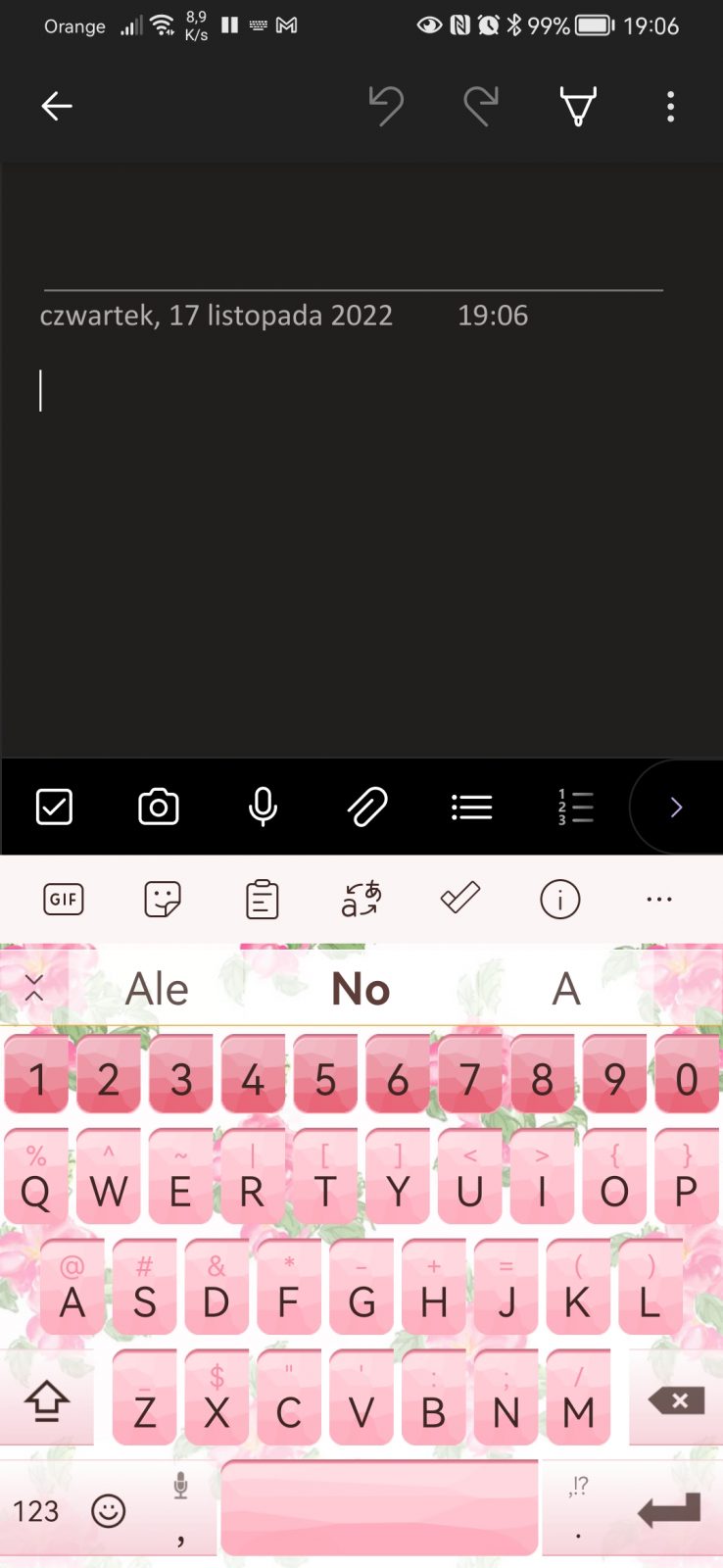Insert a checkbox to-do item

(x=54, y=808)
